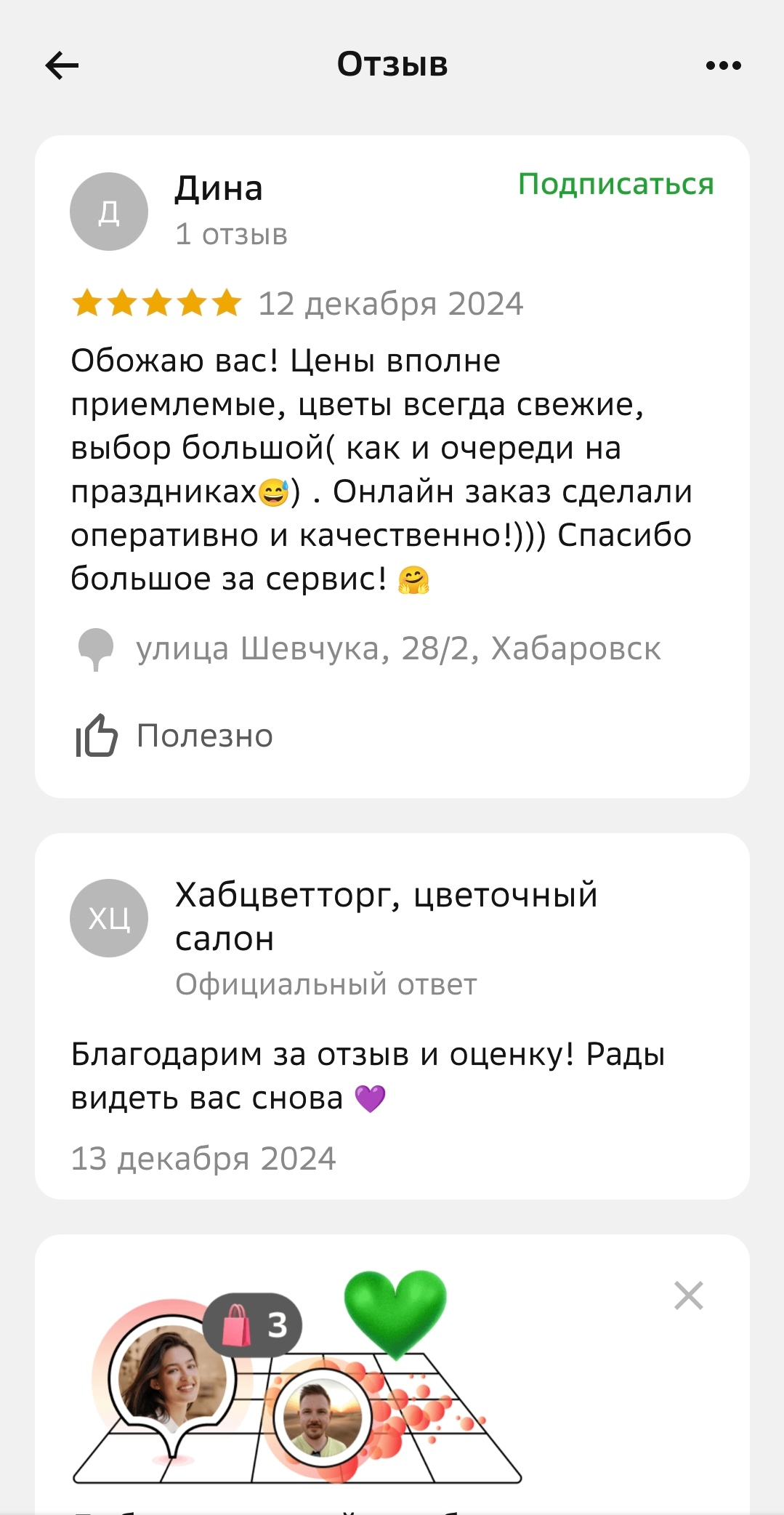The width and height of the screenshot is (784, 1515).
Task: Go back using the arrow icon
Action: pyautogui.click(x=62, y=65)
